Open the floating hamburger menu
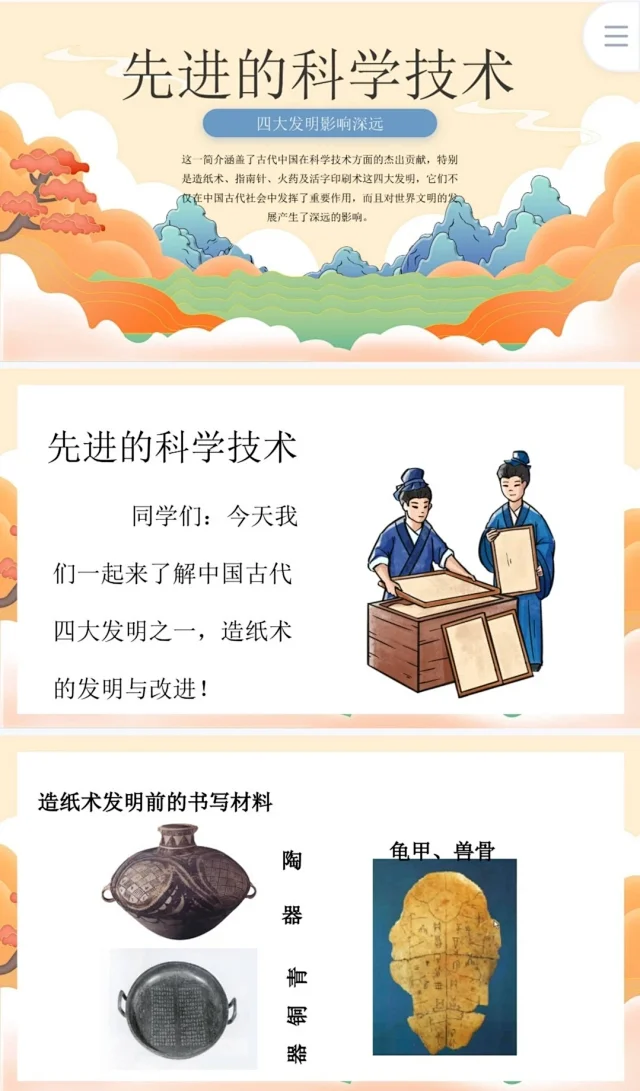Image resolution: width=640 pixels, height=1091 pixels. (615, 36)
